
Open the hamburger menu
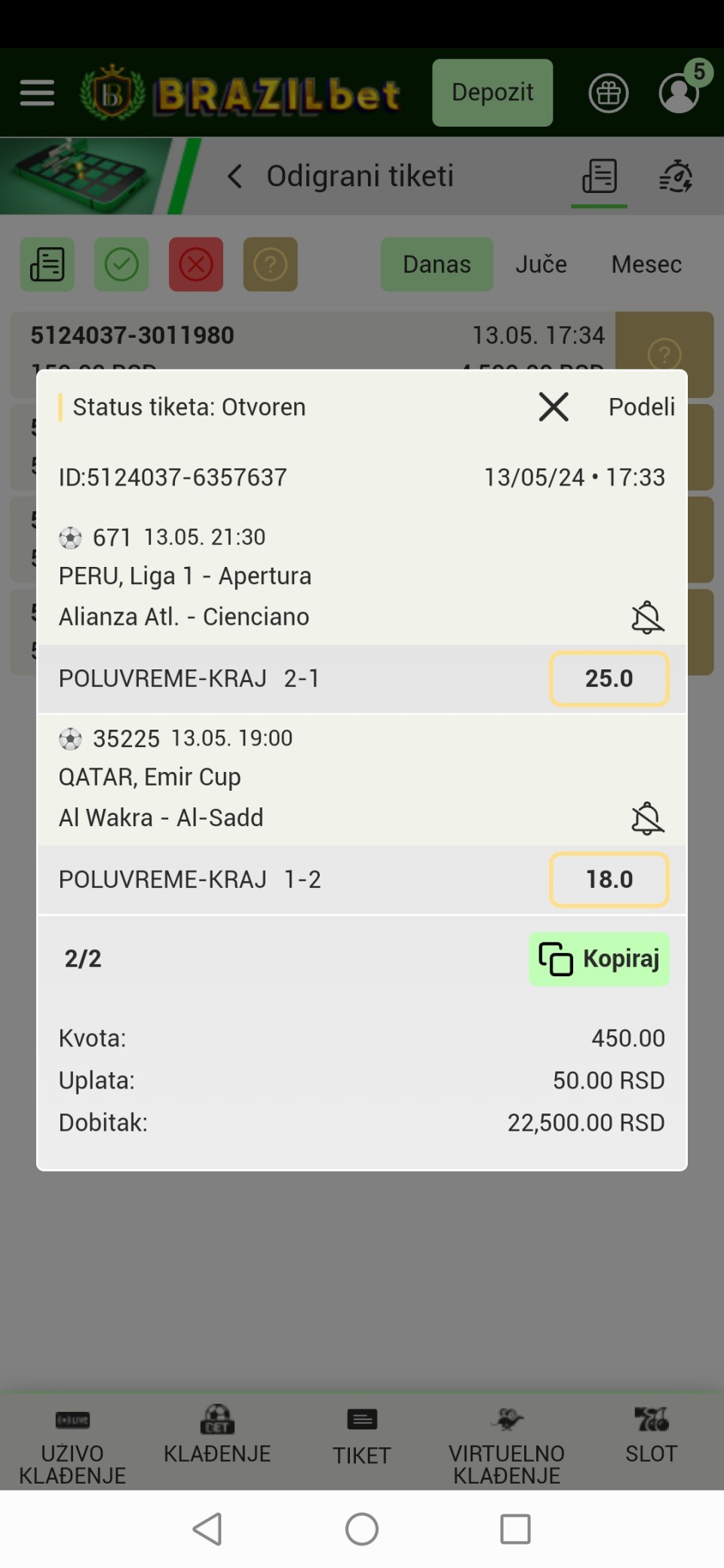[37, 93]
